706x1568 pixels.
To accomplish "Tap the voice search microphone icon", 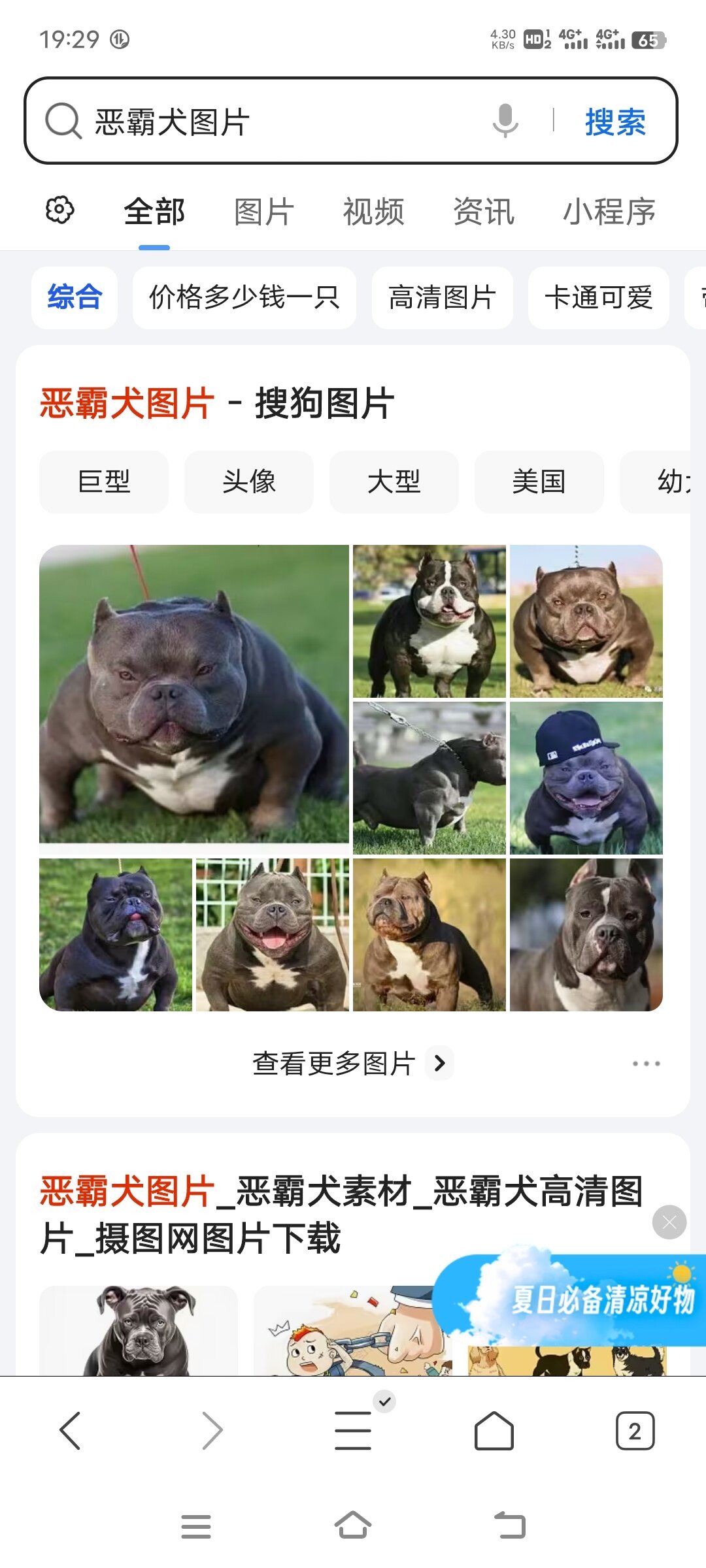I will 505,121.
